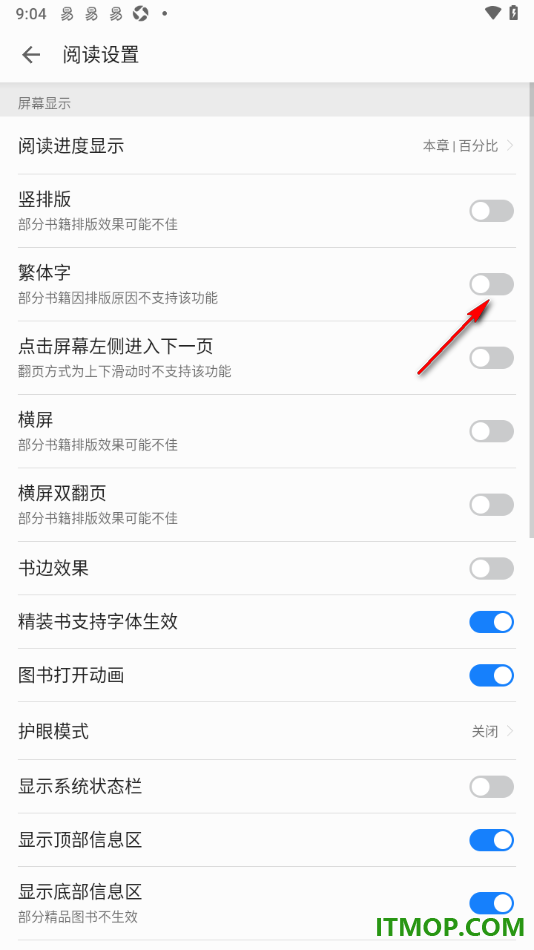Image resolution: width=534 pixels, height=950 pixels.
Task: Open 阅读进度显示 options
Action: tap(267, 145)
